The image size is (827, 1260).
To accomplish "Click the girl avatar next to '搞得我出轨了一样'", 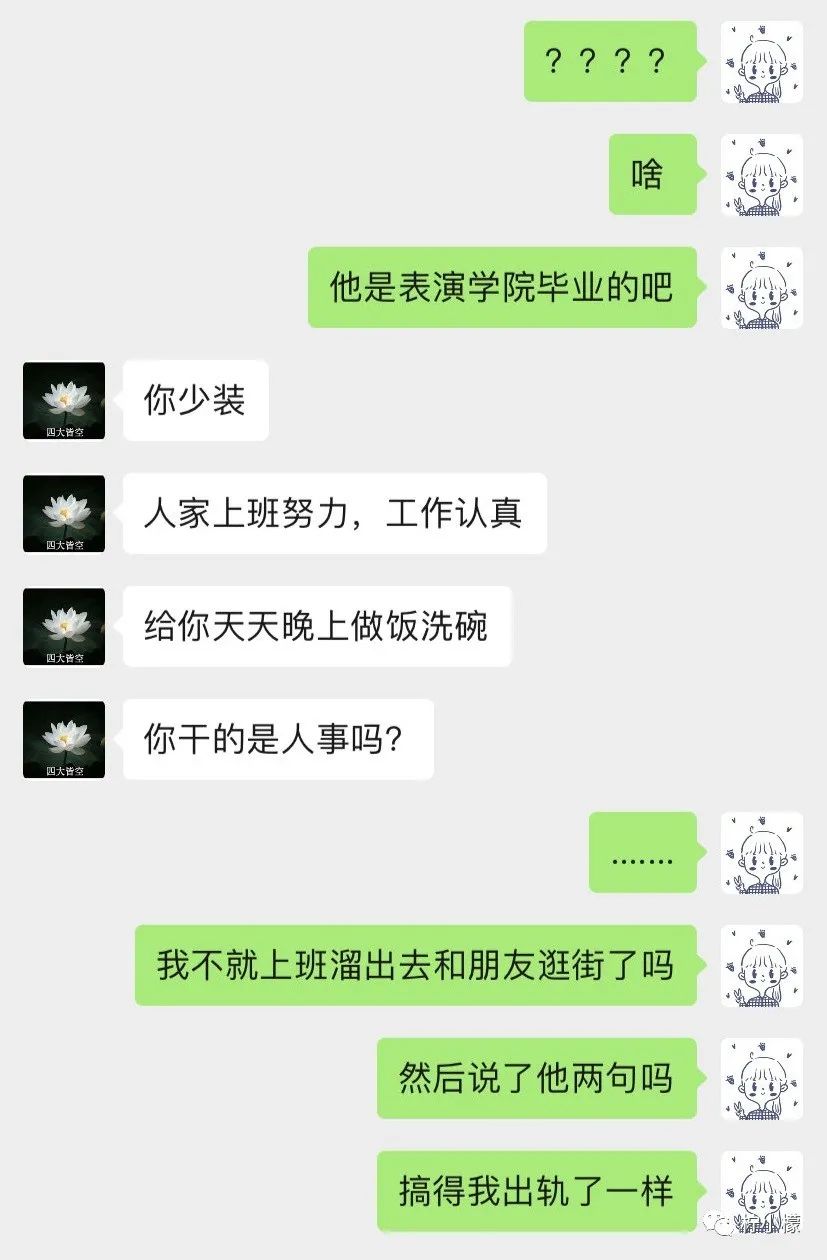I will click(x=760, y=1188).
